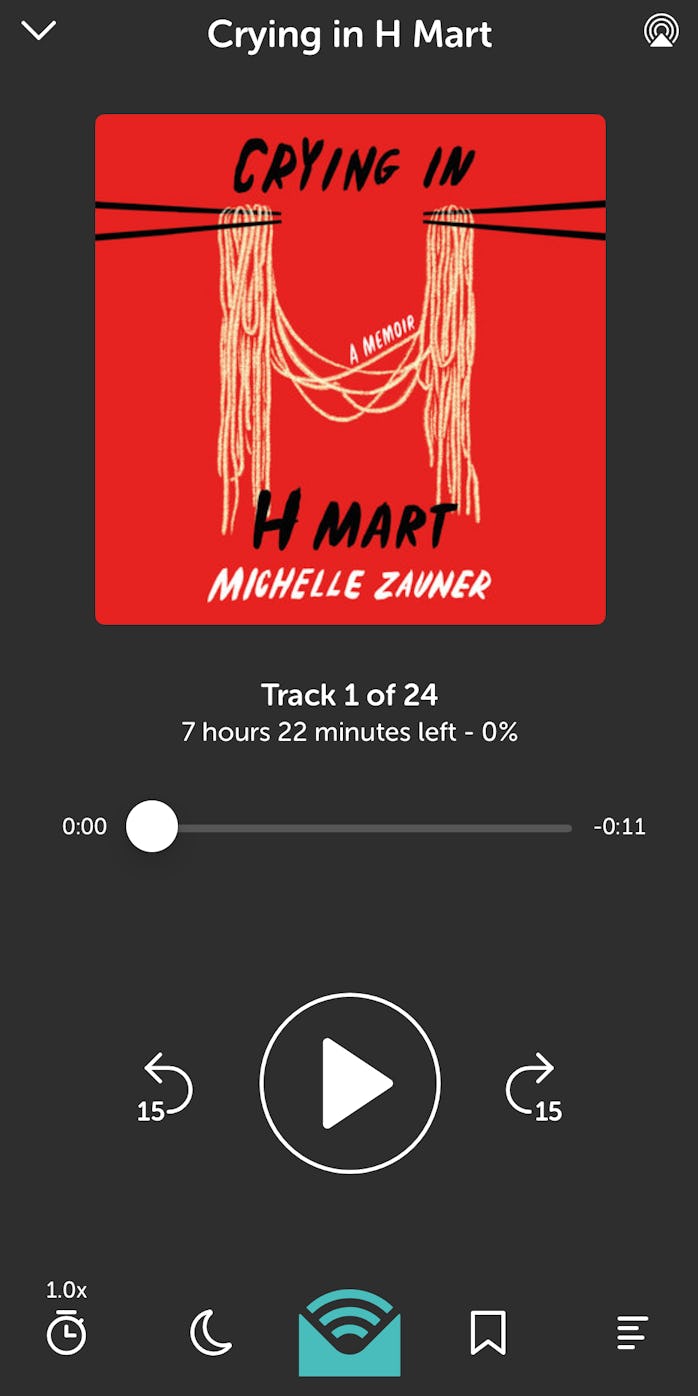Open the track list

pyautogui.click(x=632, y=1333)
